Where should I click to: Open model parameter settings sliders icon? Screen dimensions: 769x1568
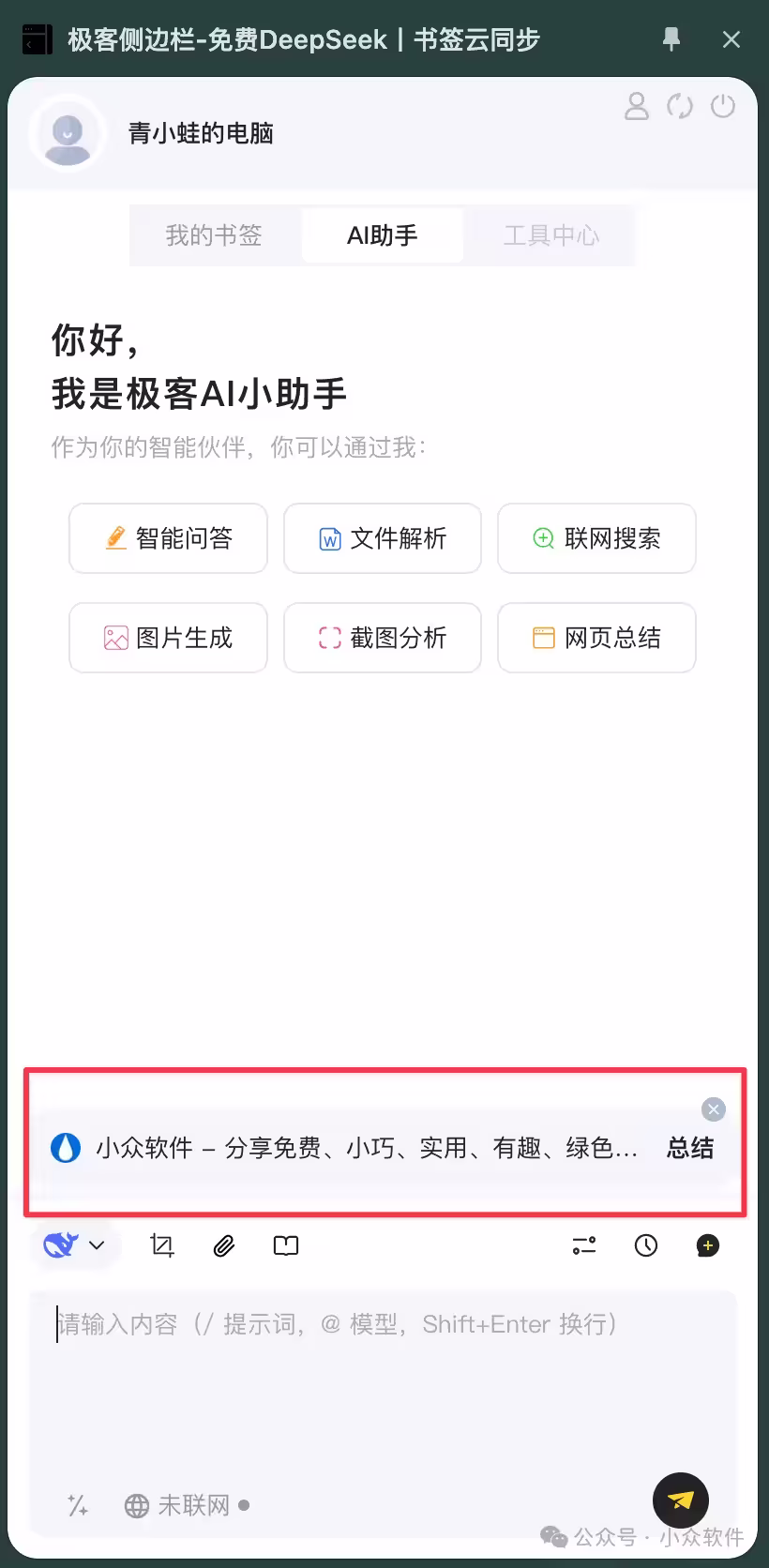[583, 1245]
